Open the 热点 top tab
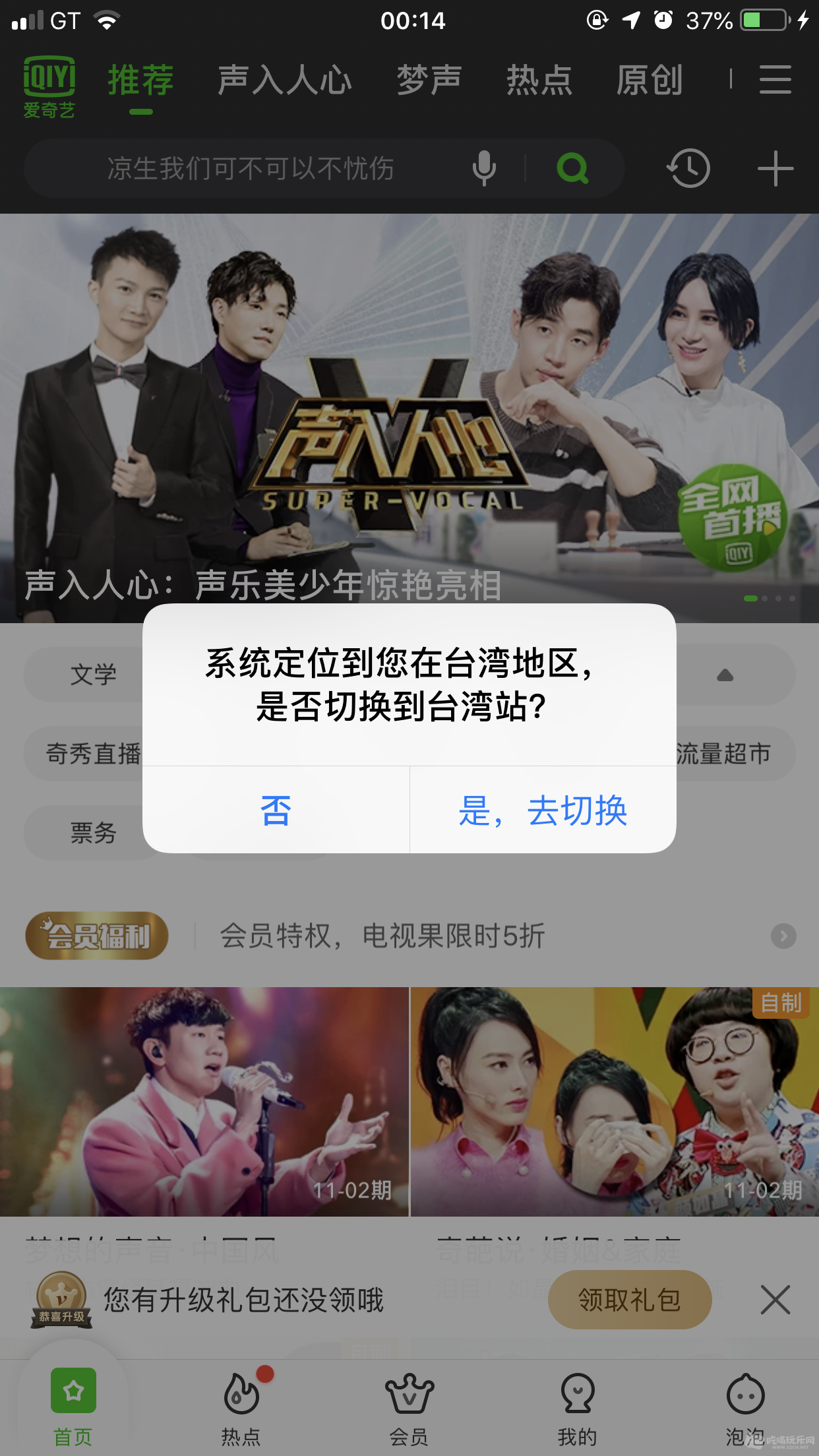819x1456 pixels. tap(539, 80)
